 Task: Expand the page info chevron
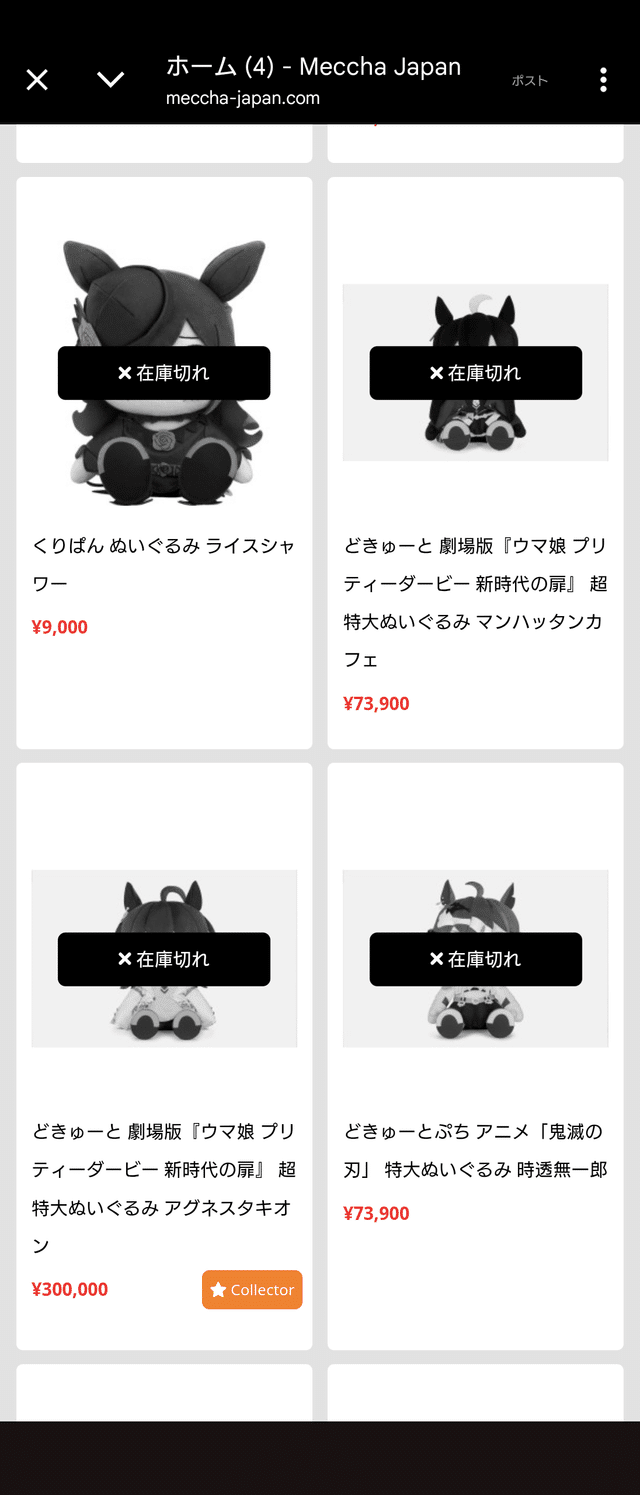pos(110,80)
